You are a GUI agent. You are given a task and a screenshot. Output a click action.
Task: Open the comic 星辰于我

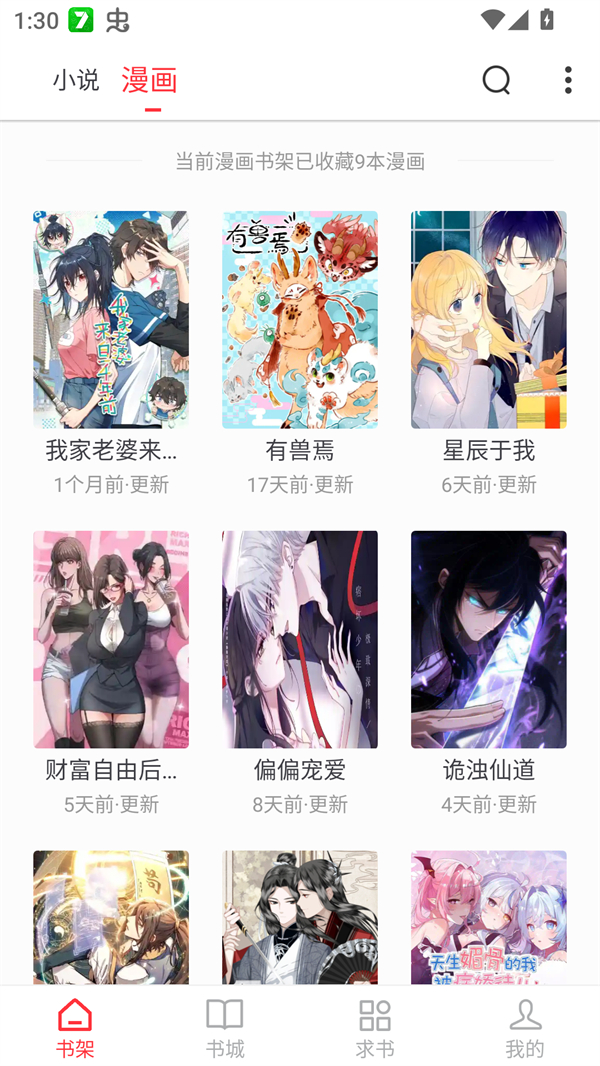point(488,320)
